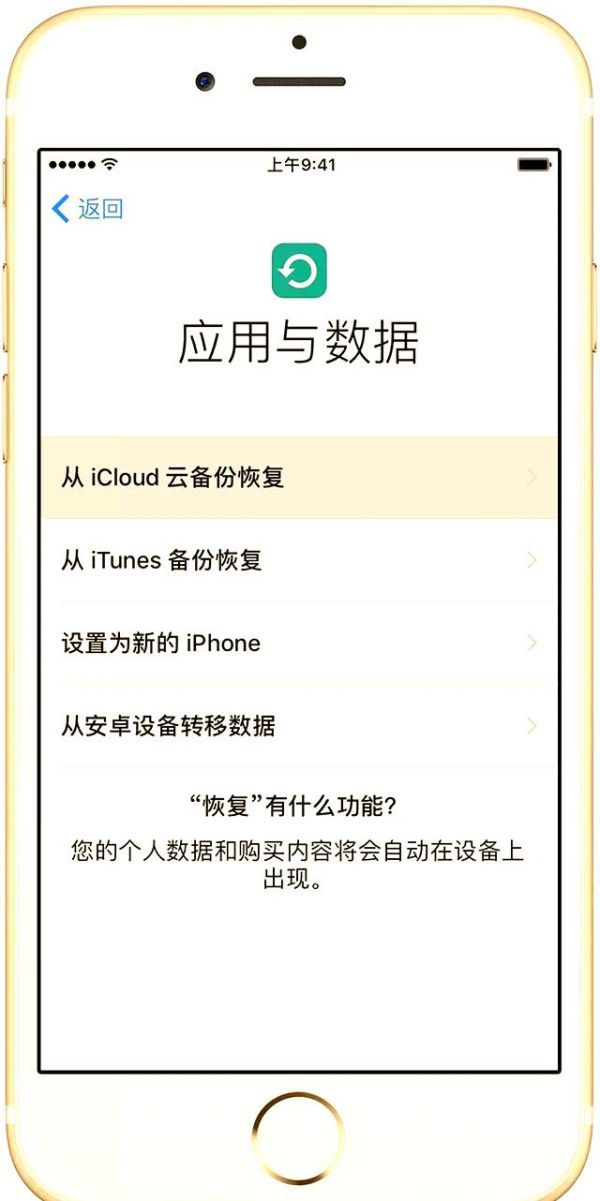Image resolution: width=600 pixels, height=1201 pixels.
Task: Select 设置为新的 iPhone option
Action: pos(299,643)
